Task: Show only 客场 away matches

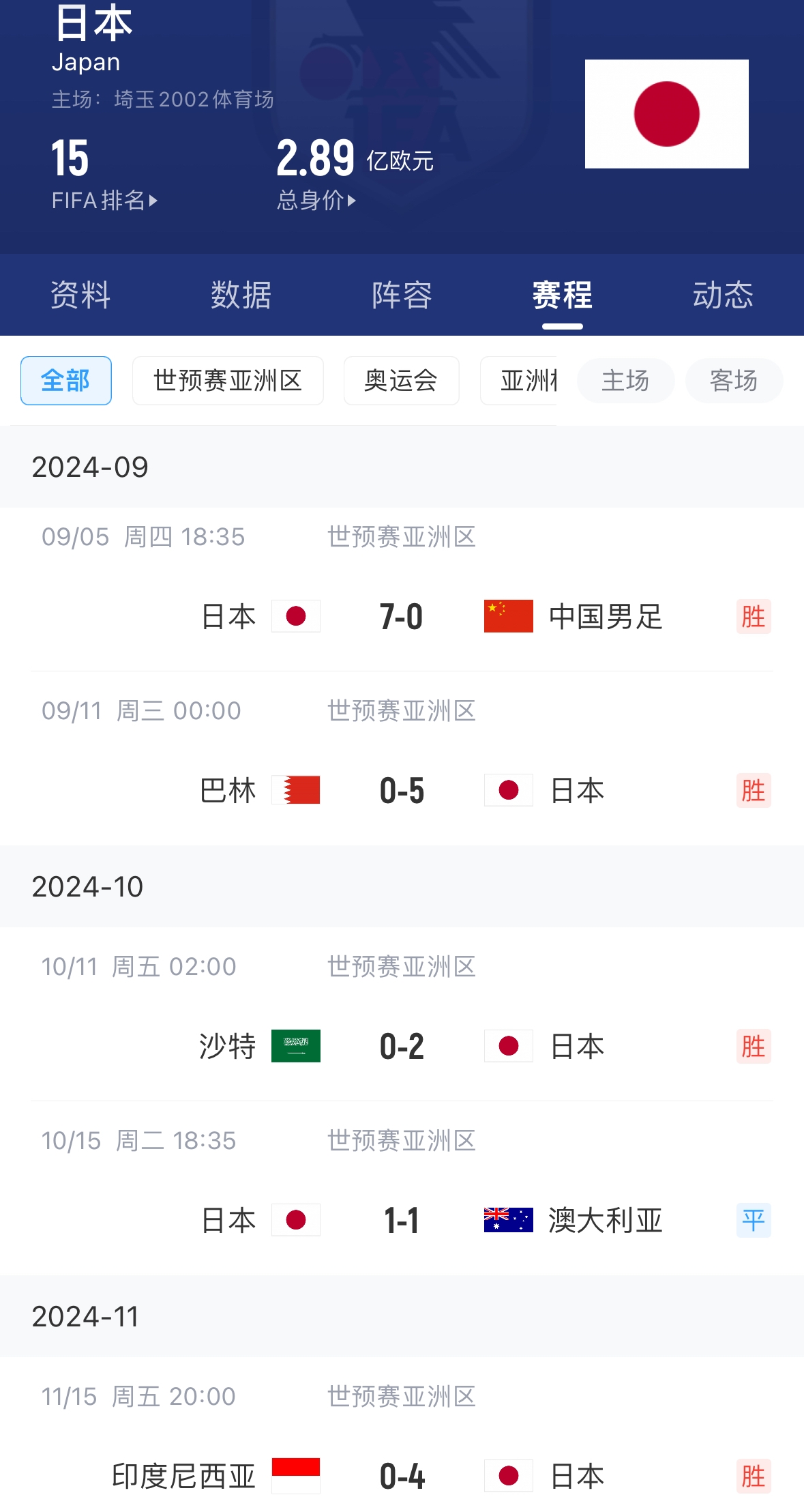Action: click(734, 381)
